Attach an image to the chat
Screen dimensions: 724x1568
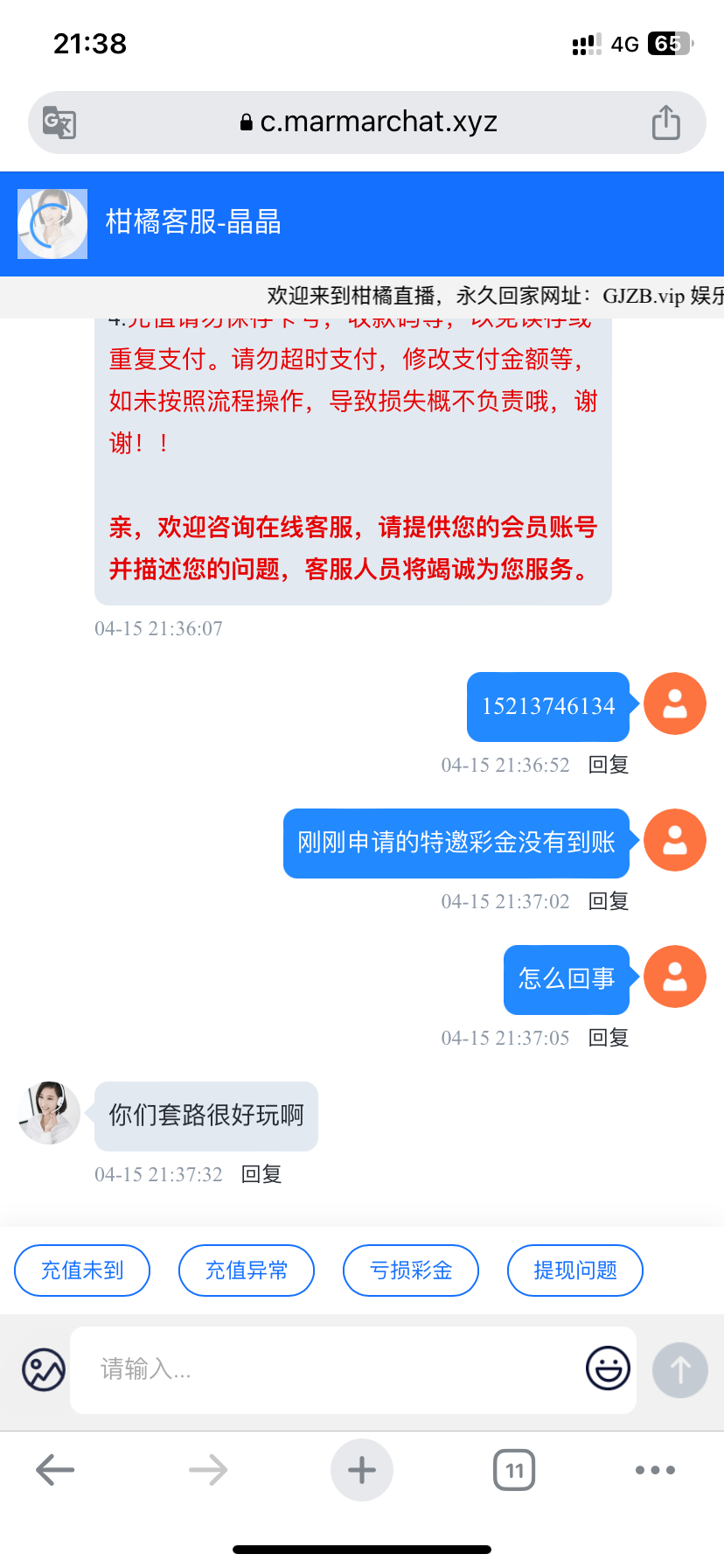[x=44, y=1369]
